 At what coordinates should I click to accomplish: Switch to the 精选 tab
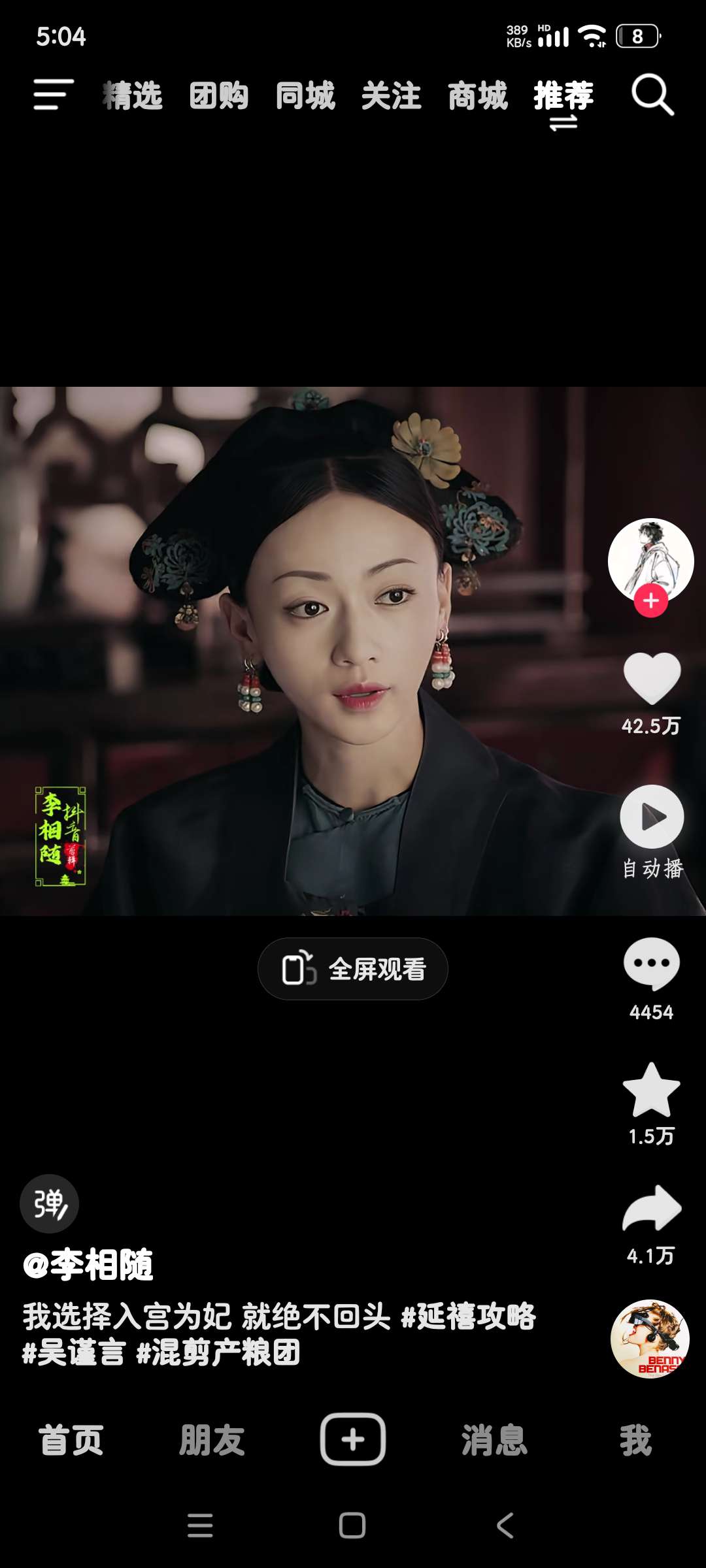133,96
